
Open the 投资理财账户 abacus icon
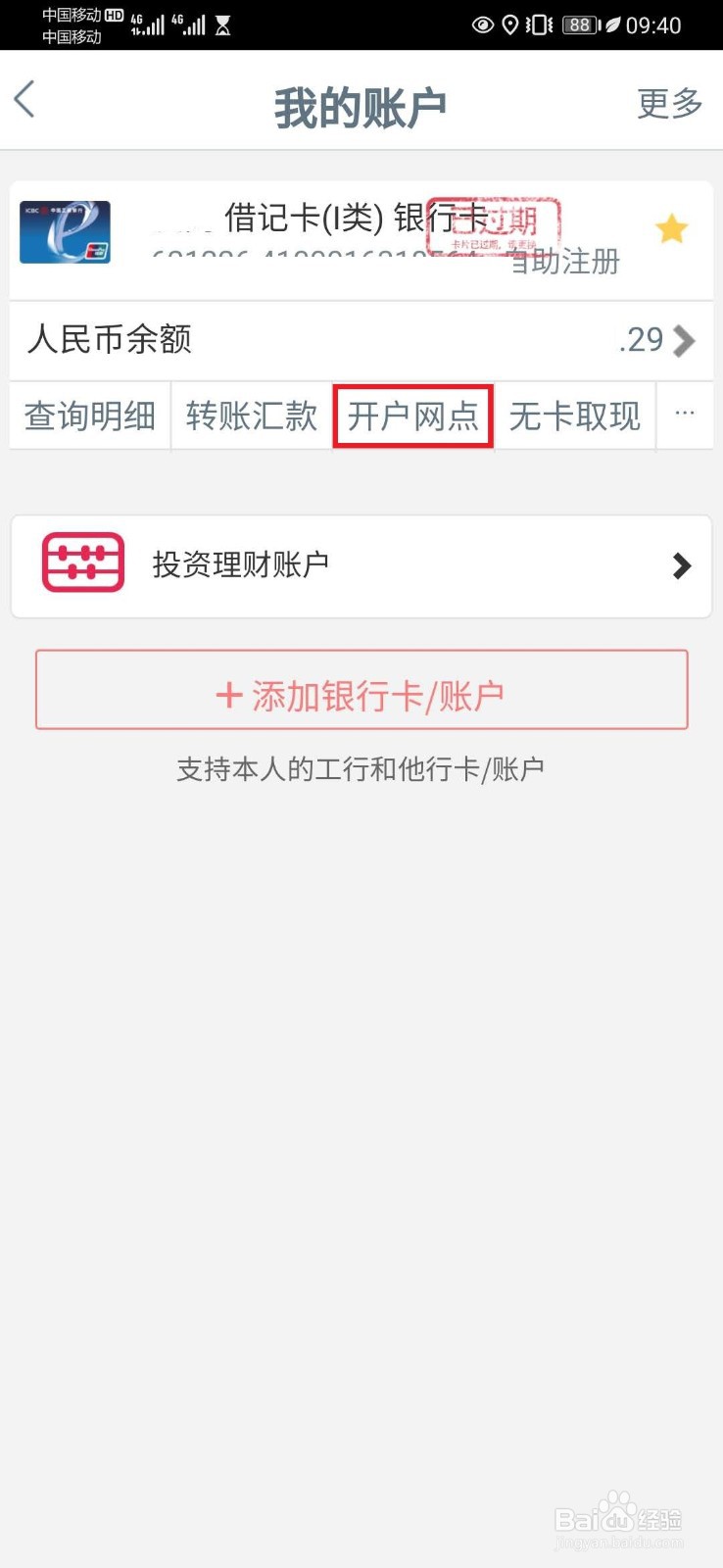tap(81, 563)
